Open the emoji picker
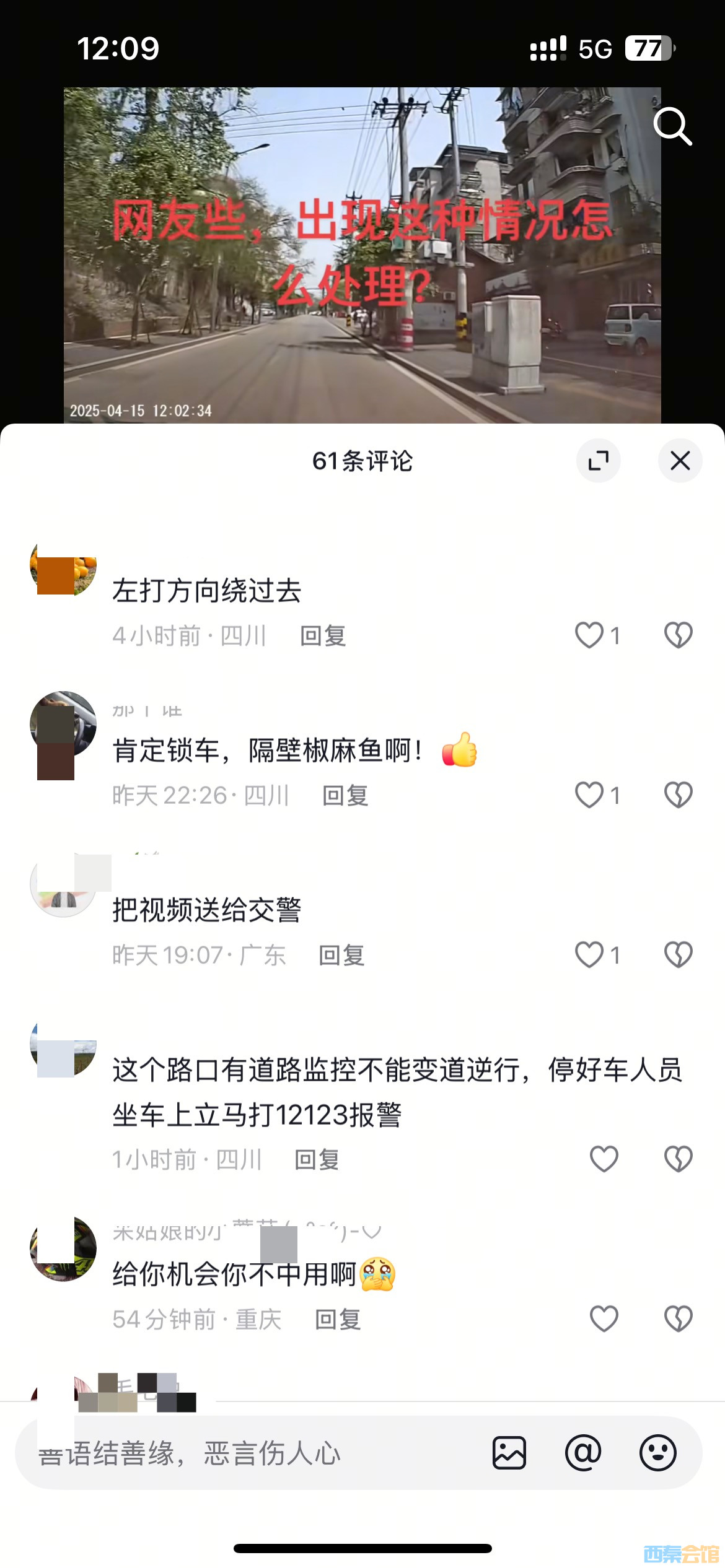Viewport: 725px width, 1568px height. [657, 1453]
